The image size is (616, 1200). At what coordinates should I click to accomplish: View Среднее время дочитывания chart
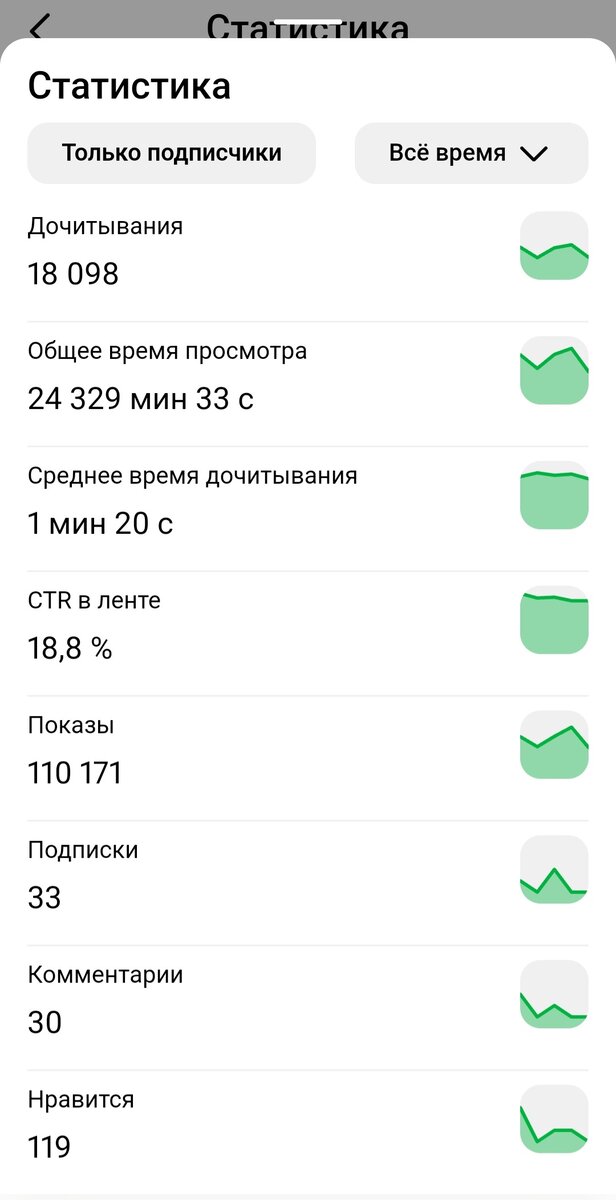point(553,495)
